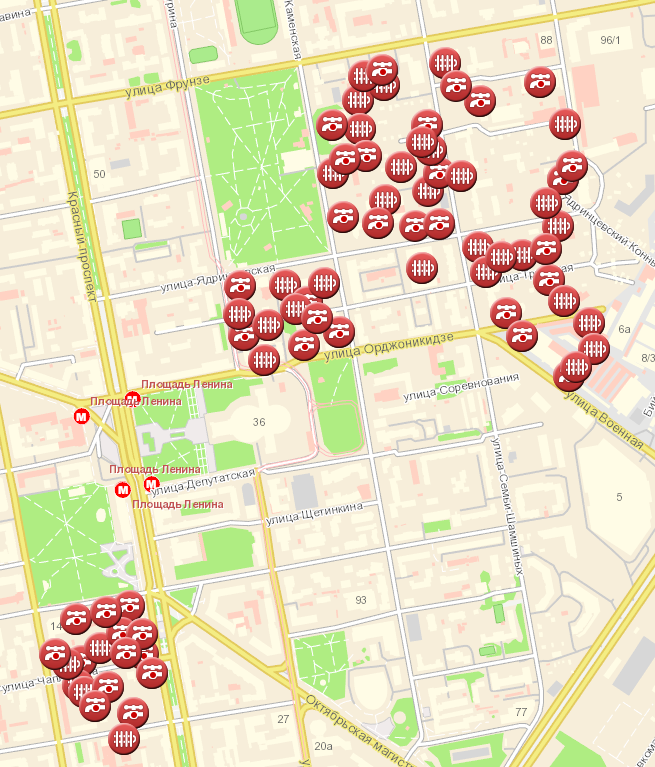Viewport: 655px width, 767px height.
Task: Tap the bottommost fence marker near building 27
Action: (x=124, y=739)
